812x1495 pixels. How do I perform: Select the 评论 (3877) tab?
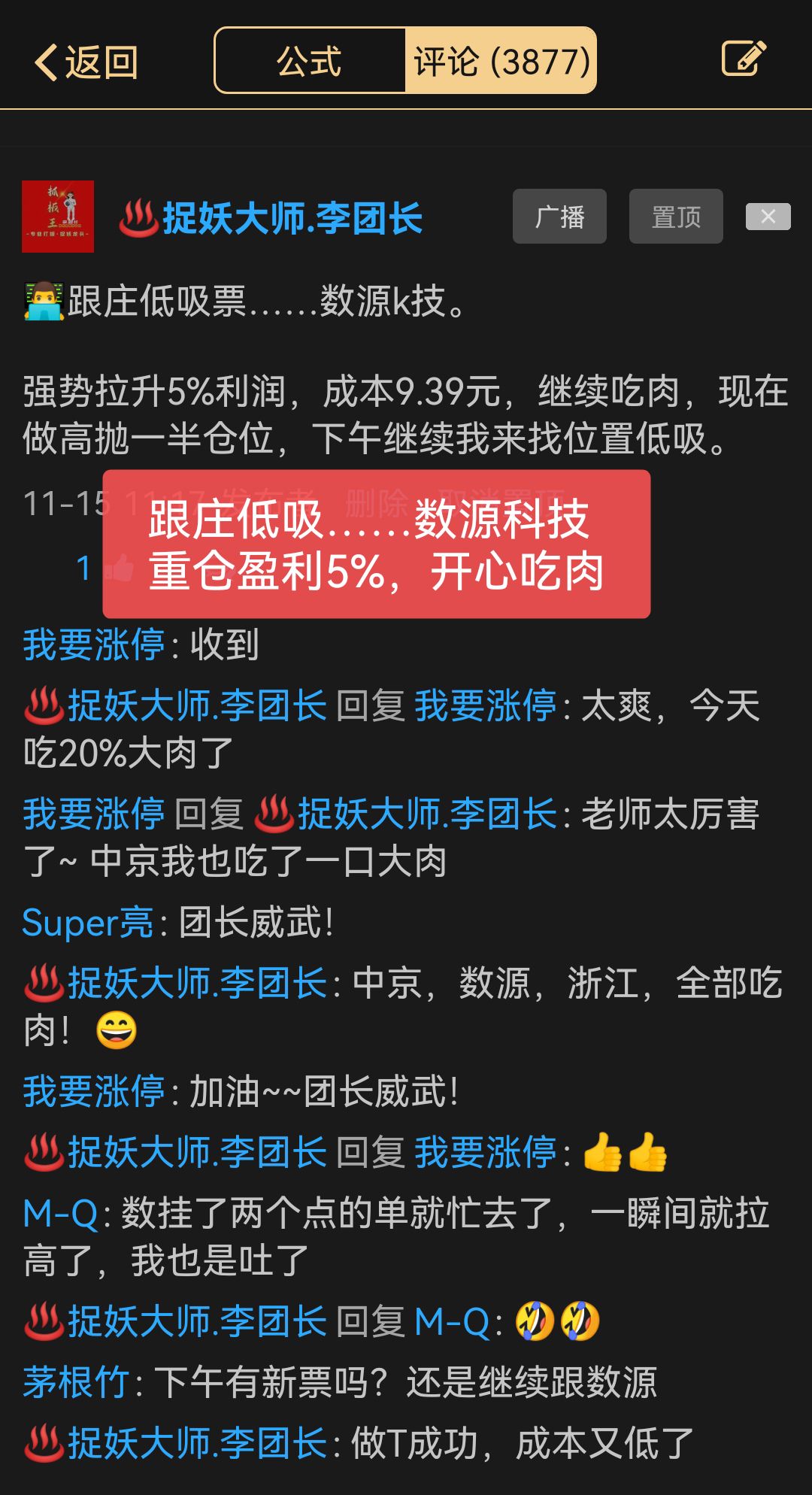tap(501, 61)
